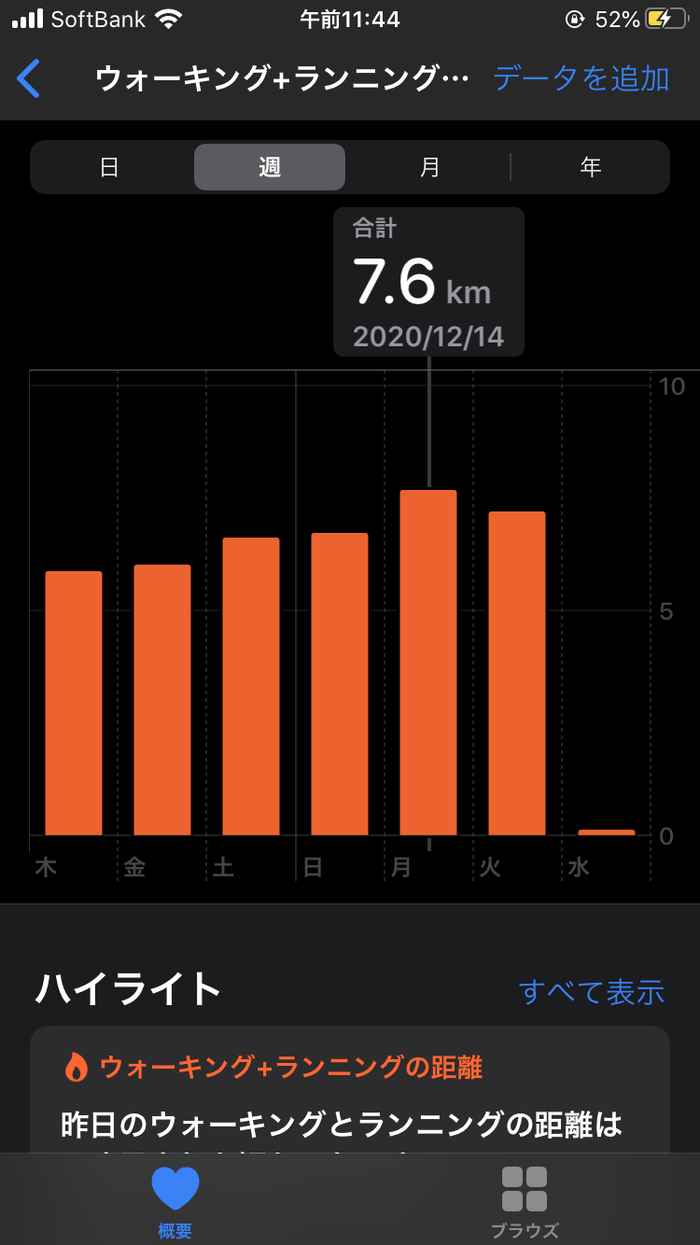This screenshot has height=1245, width=700.
Task: Open the 概要 tab
Action: click(x=175, y=1202)
